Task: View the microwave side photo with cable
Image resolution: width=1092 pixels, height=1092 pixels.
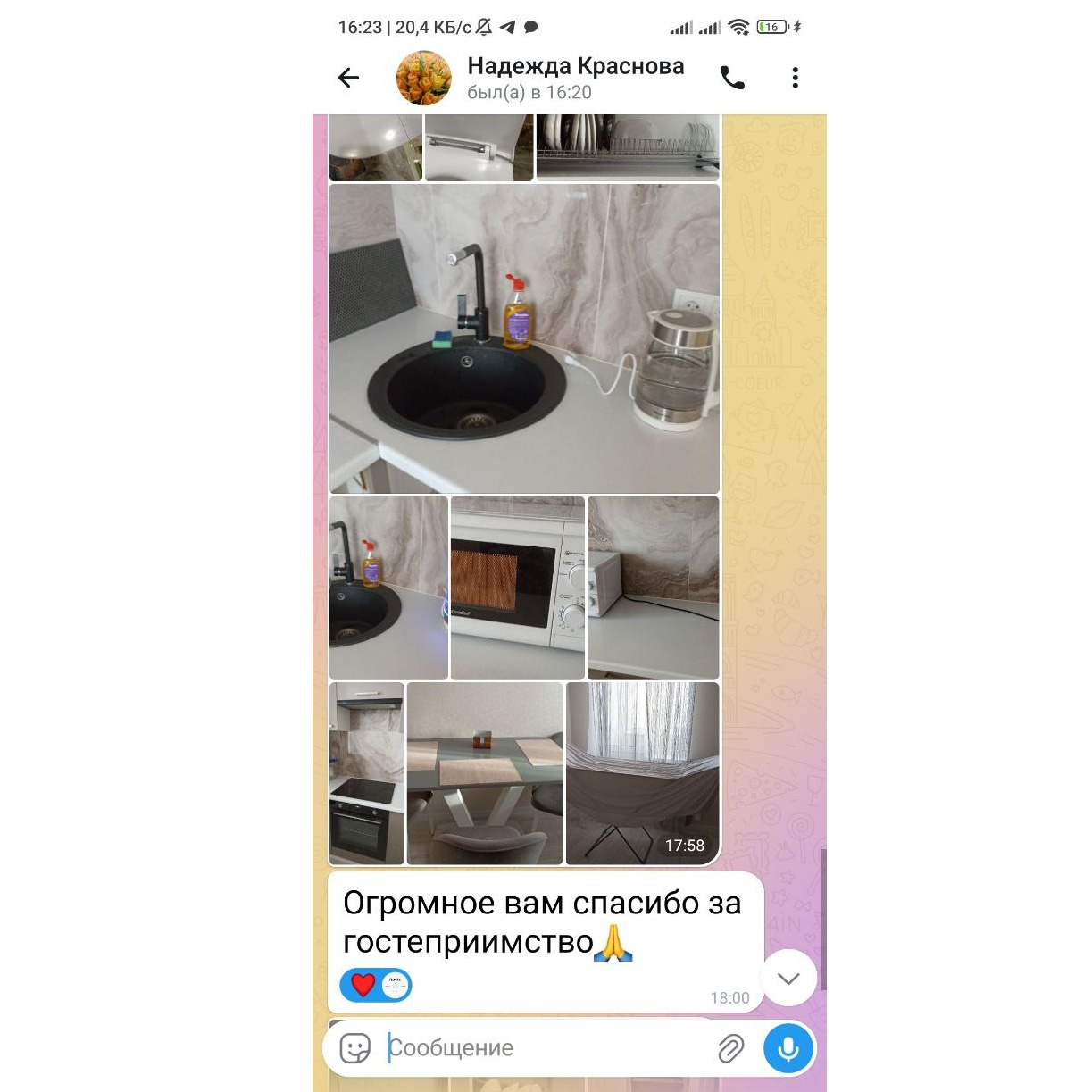Action: tap(654, 588)
